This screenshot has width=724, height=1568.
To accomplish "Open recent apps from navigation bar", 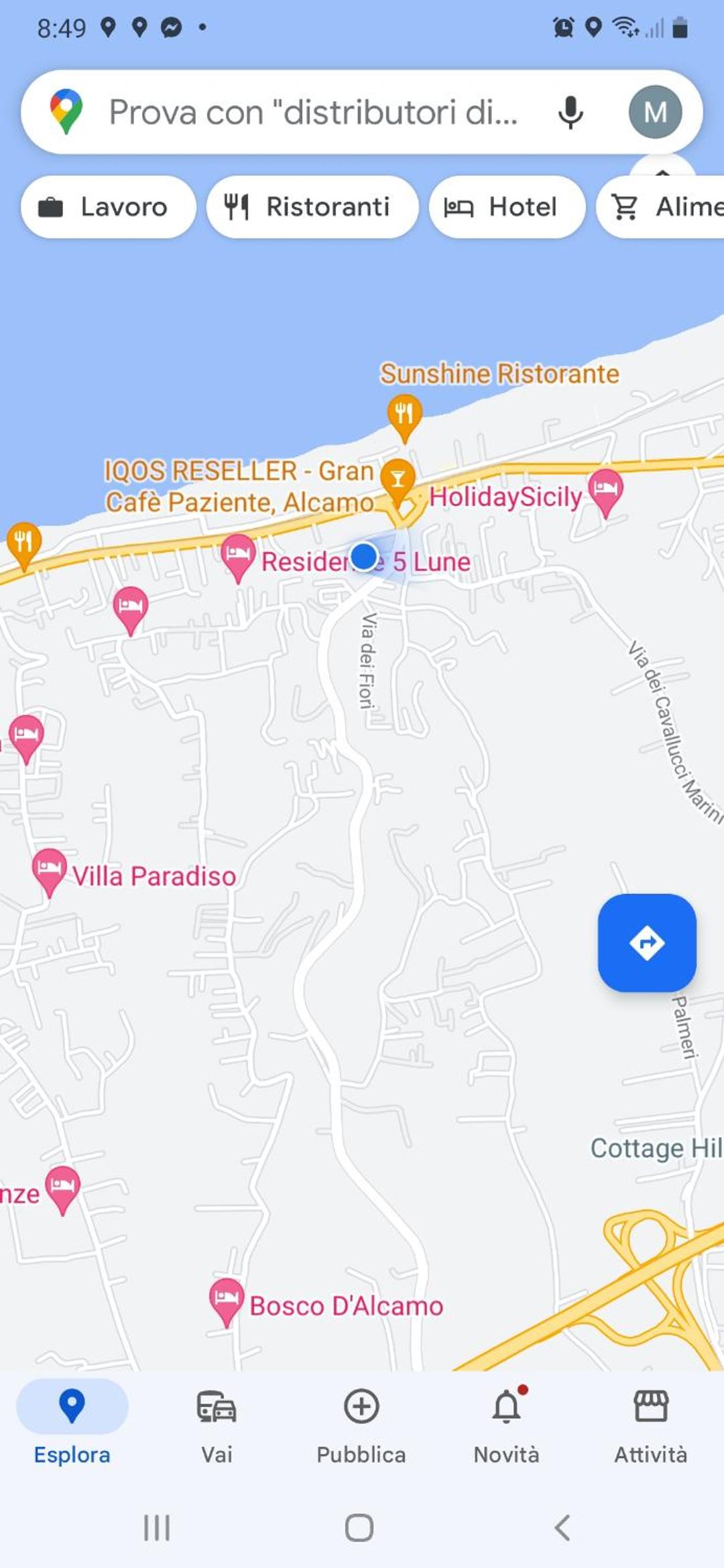I will (157, 1528).
